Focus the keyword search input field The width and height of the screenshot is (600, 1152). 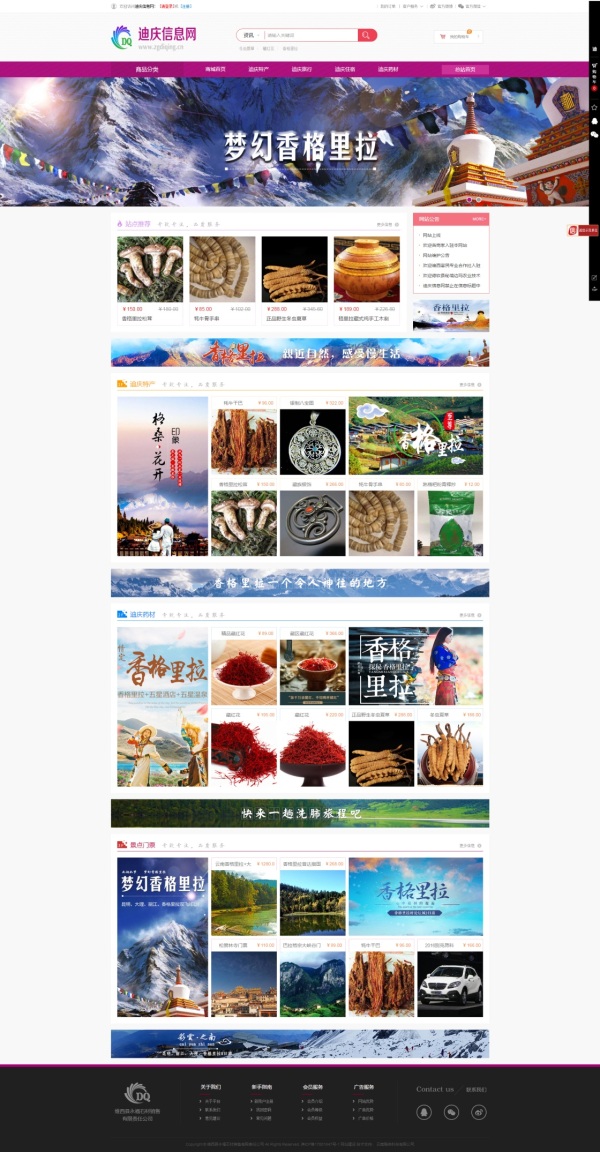pos(308,35)
